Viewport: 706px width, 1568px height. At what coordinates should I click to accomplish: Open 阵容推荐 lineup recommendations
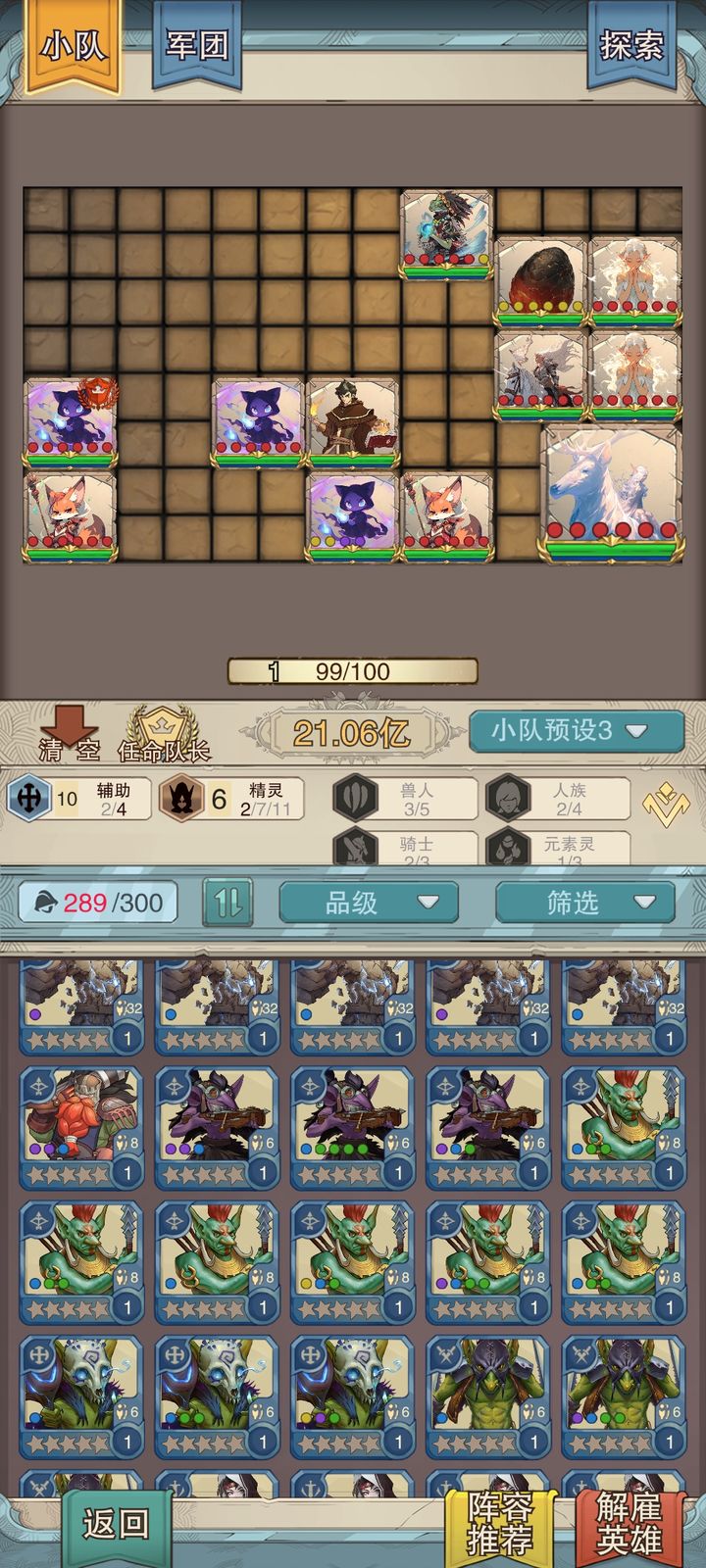tap(500, 1524)
